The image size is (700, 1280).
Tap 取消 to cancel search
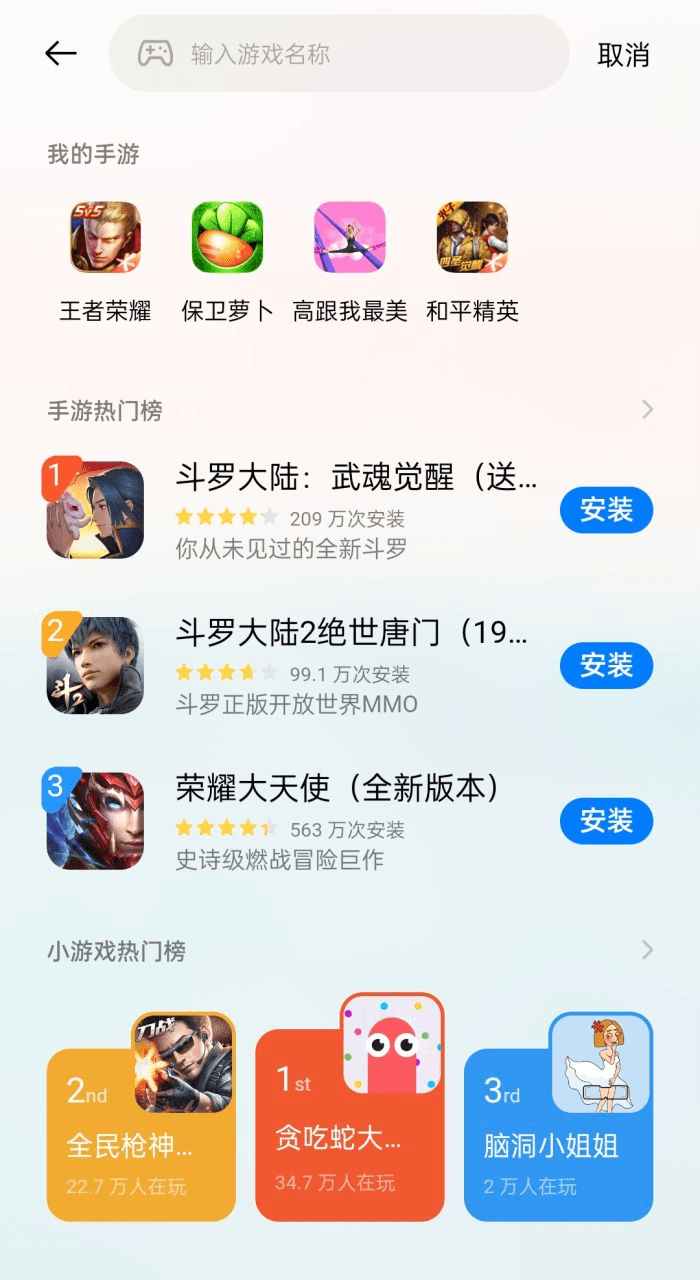[623, 55]
